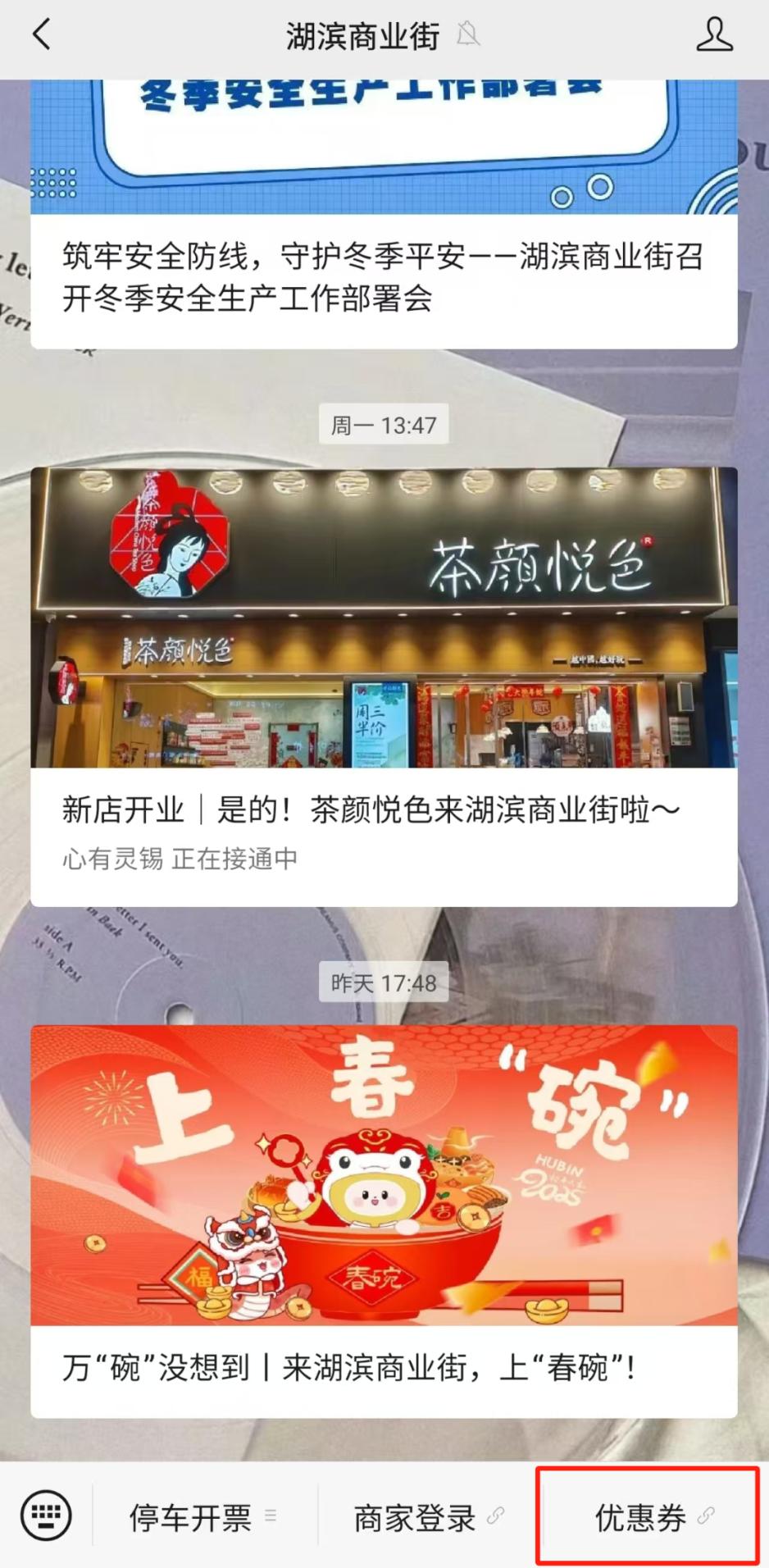Open the account profile icon
The height and width of the screenshot is (1568, 769).
714,35
